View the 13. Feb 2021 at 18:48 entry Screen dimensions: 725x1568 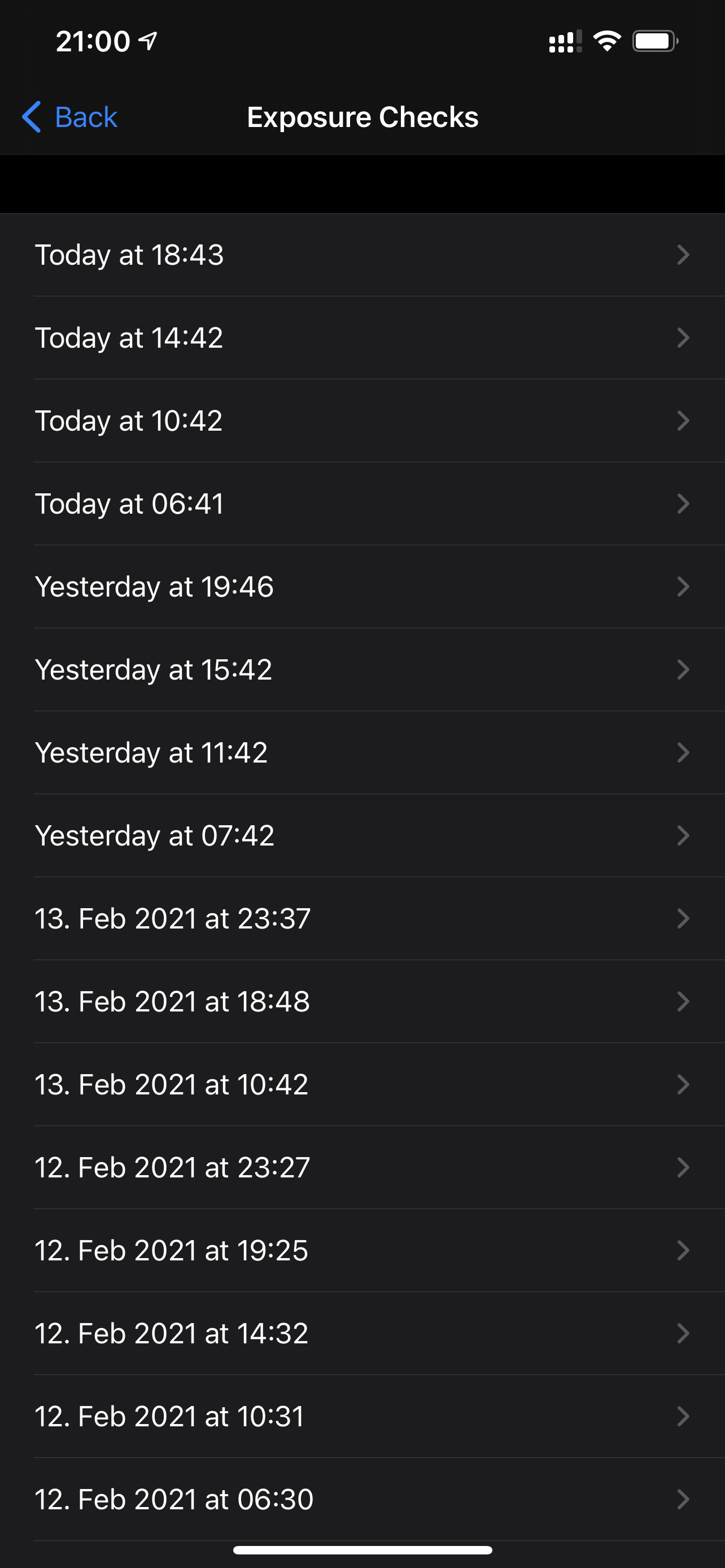coord(362,1001)
